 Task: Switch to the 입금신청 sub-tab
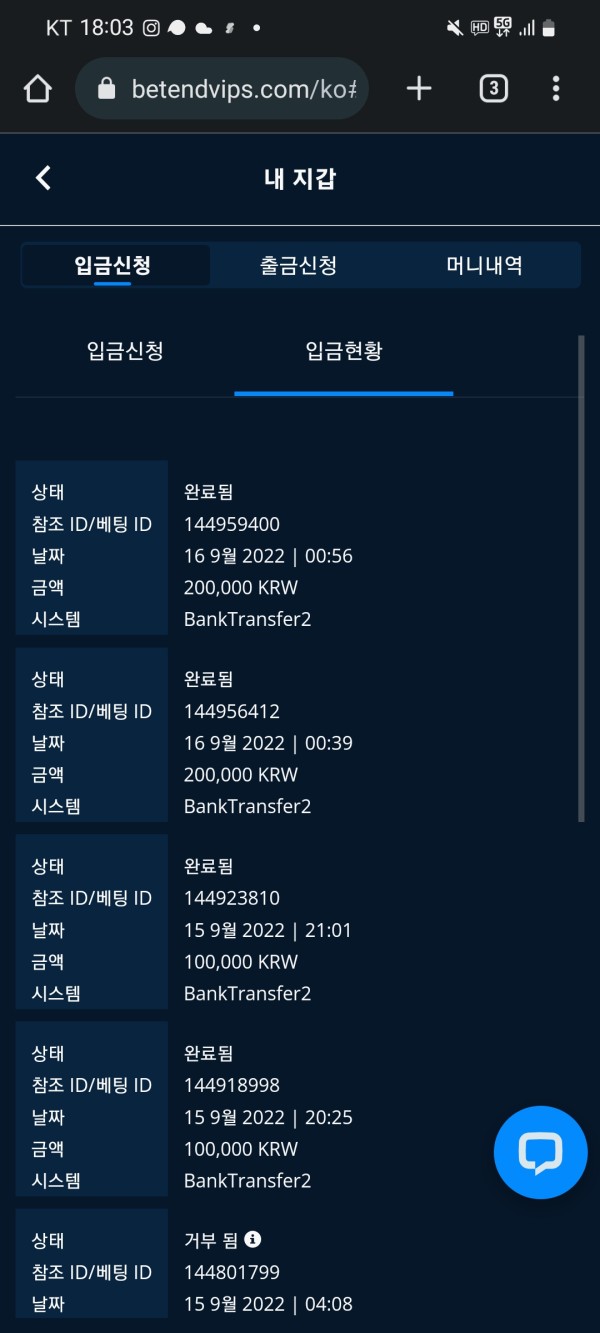pos(125,351)
